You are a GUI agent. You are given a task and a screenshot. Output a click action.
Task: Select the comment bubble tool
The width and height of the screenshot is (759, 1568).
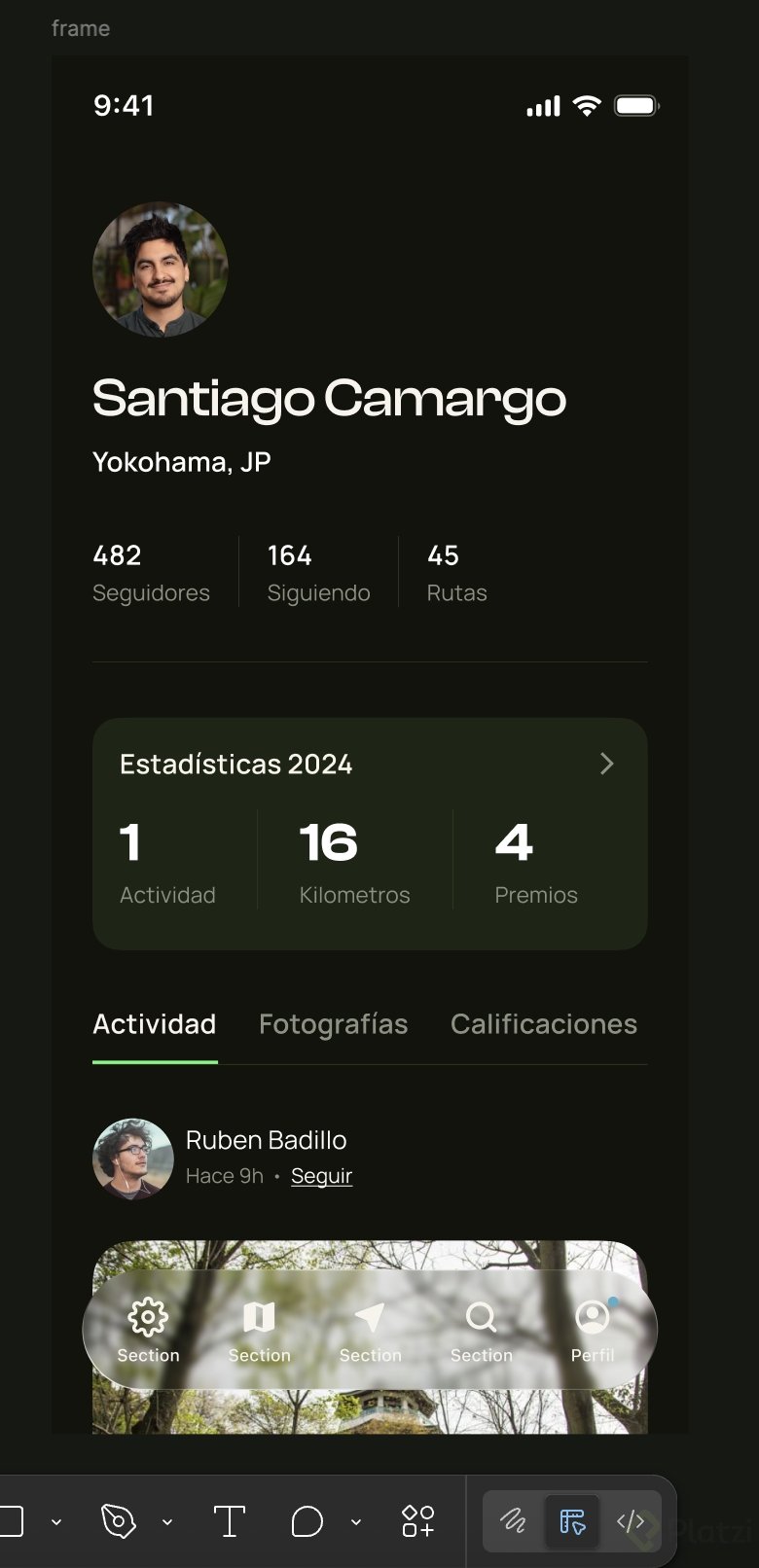tap(307, 1521)
